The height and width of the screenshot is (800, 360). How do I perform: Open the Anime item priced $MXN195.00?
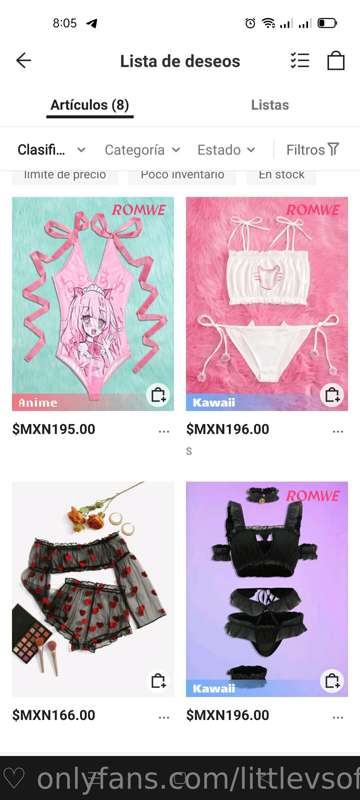click(x=93, y=304)
